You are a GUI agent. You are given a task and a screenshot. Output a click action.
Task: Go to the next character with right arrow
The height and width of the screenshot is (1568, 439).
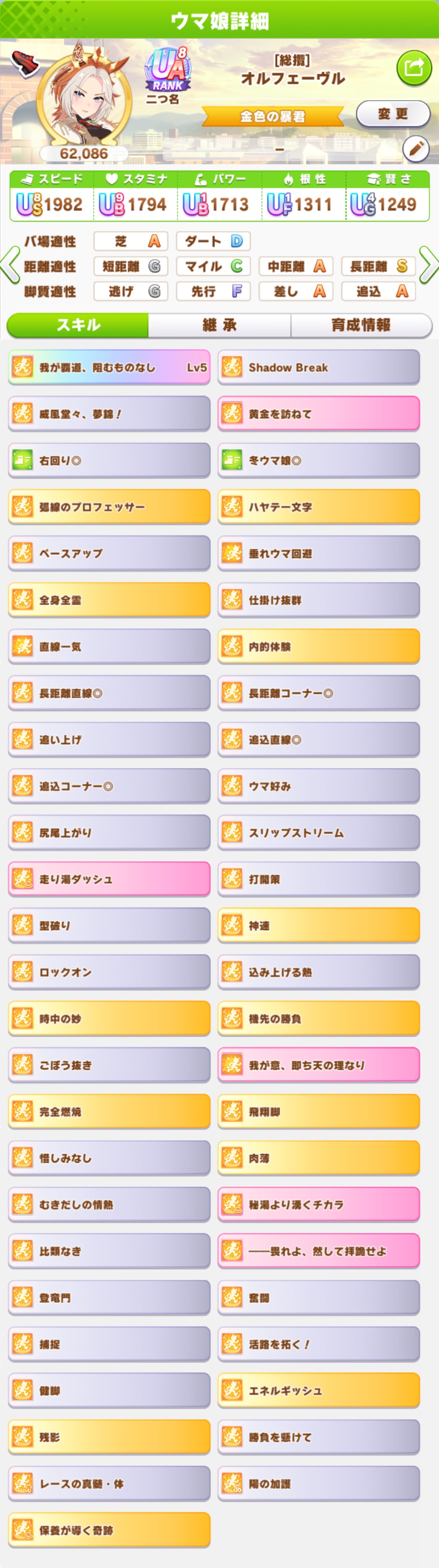(x=429, y=265)
